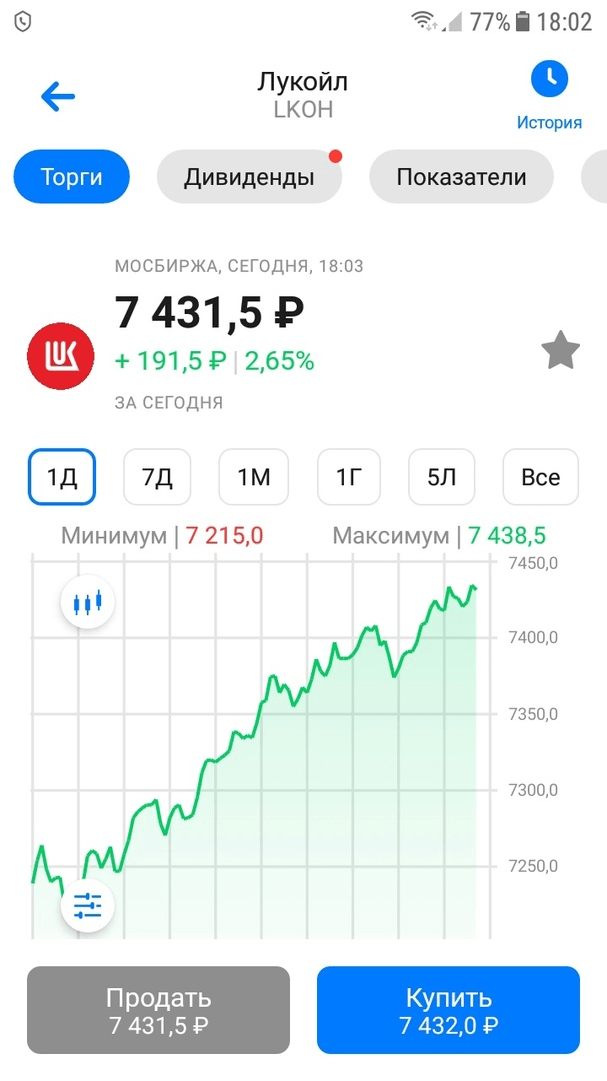Screen dimensions: 607x1081
Task: Show the 1М chart period
Action: [254, 477]
